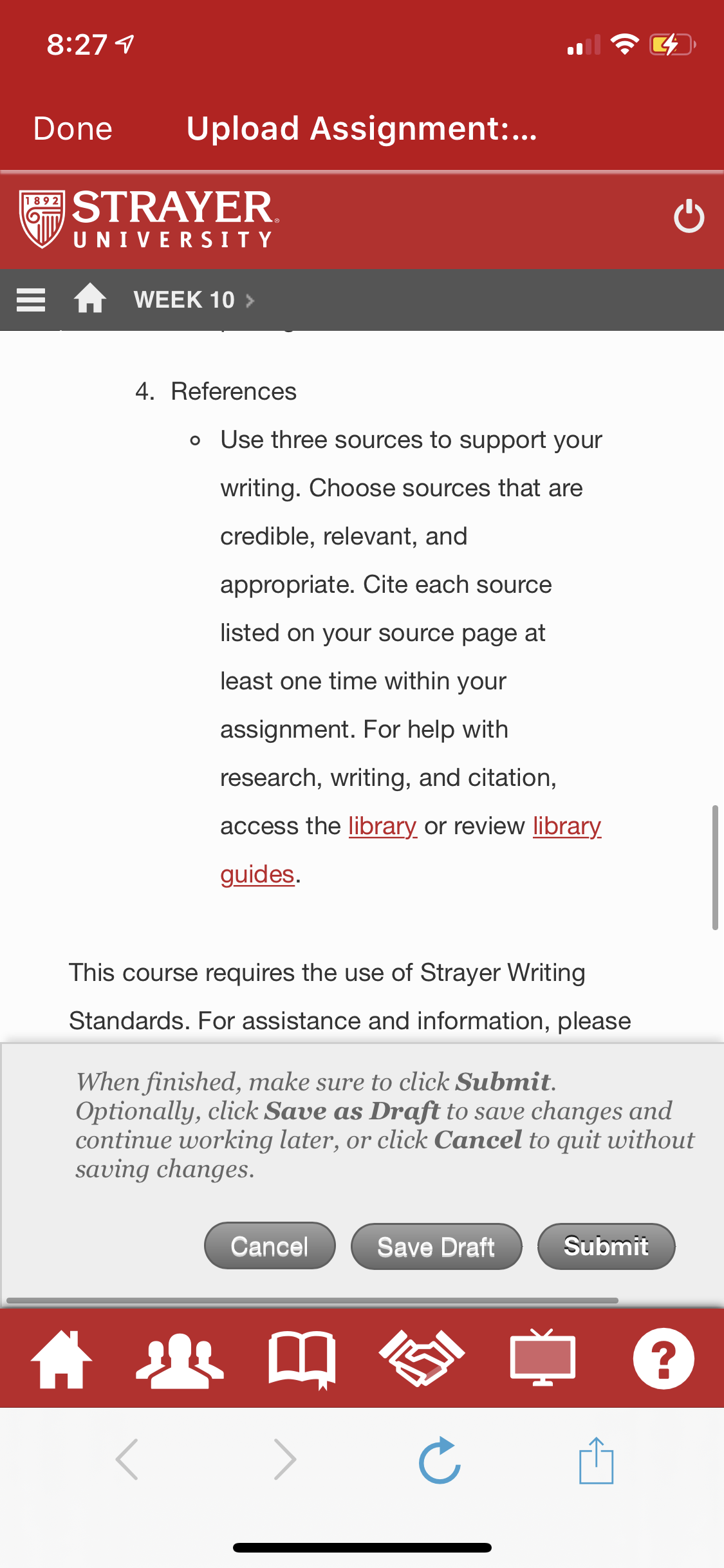This screenshot has width=724, height=1568.
Task: Open the handshake tab
Action: tap(422, 1358)
